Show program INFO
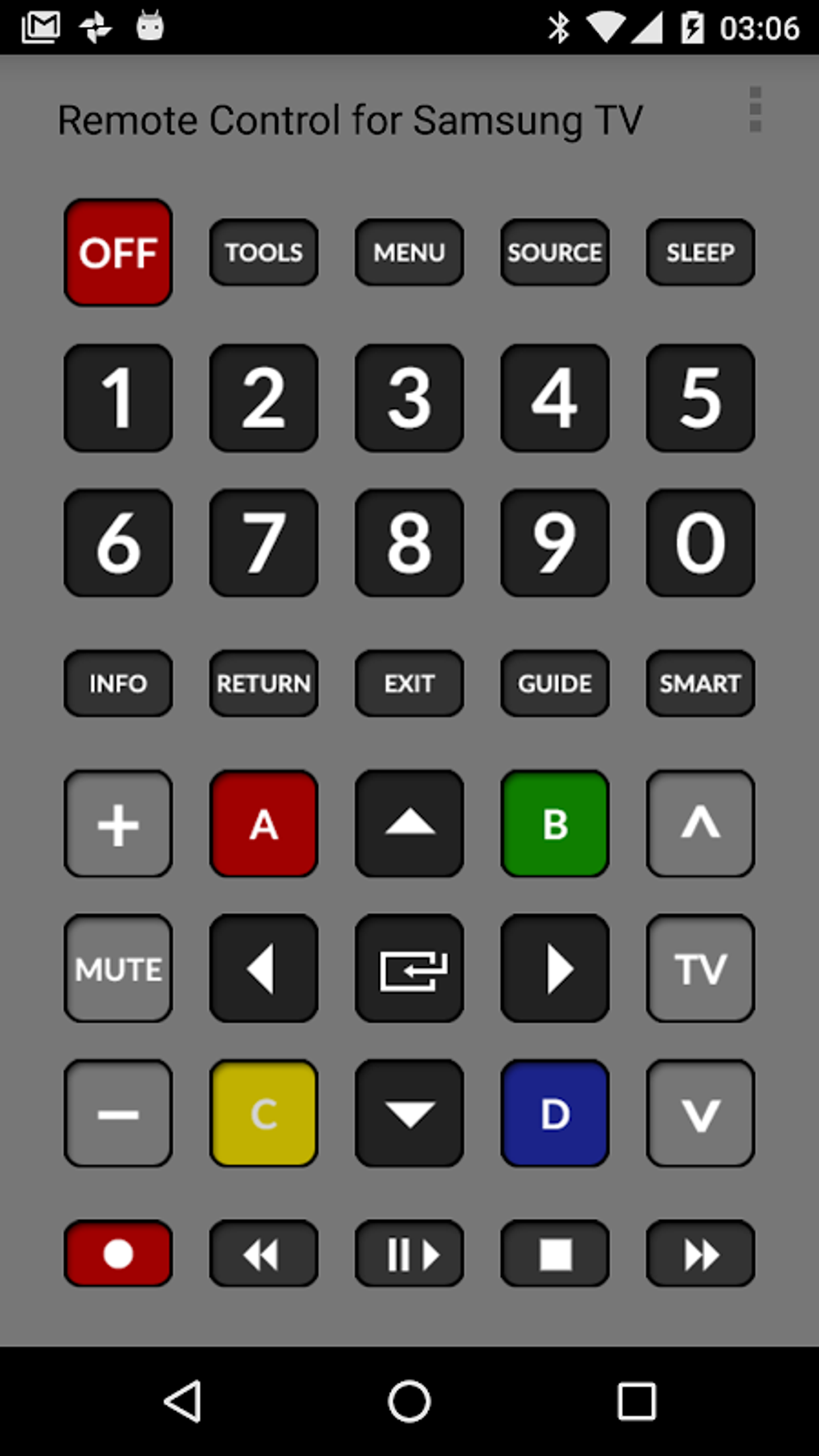The height and width of the screenshot is (1456, 819). point(118,683)
